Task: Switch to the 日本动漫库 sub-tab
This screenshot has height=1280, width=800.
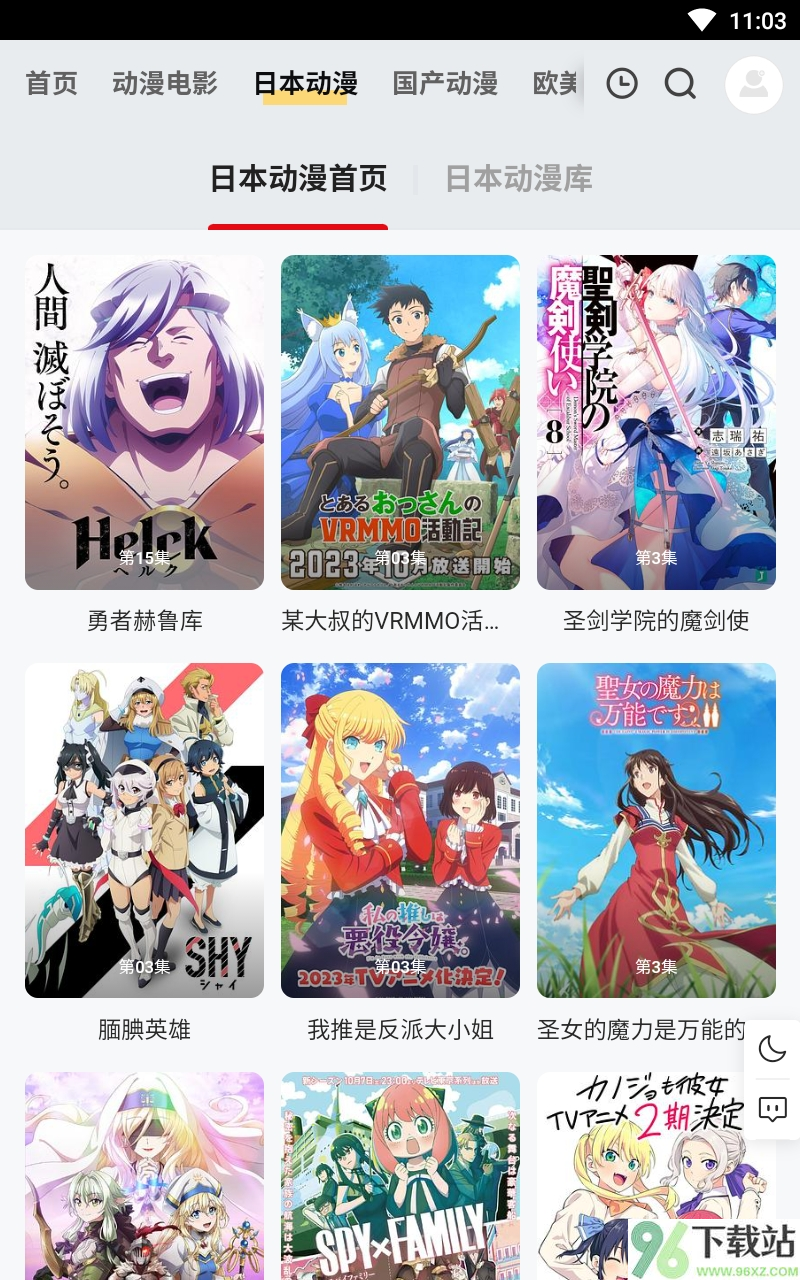Action: (518, 180)
